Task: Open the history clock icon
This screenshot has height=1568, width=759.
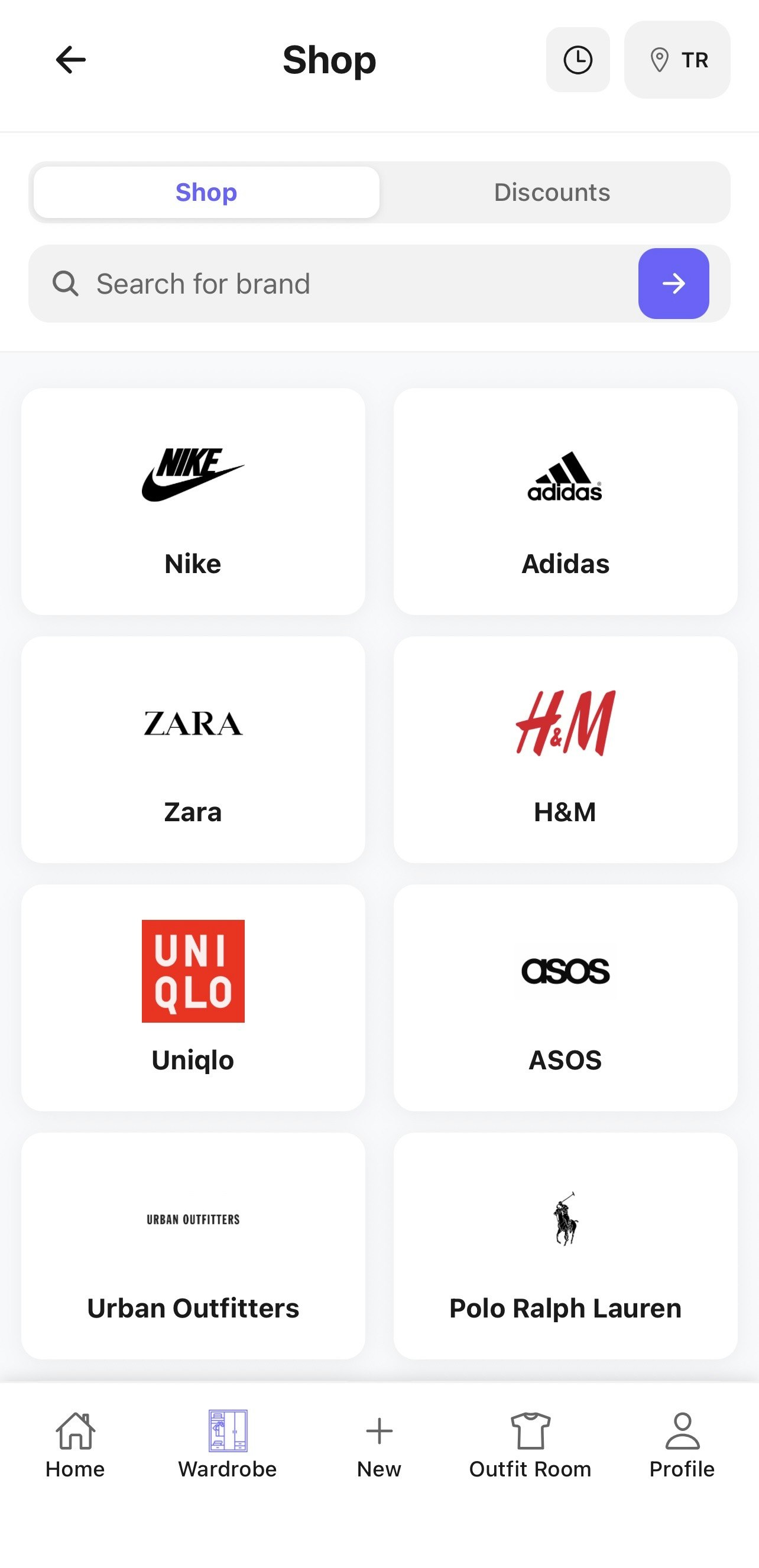Action: 578,60
